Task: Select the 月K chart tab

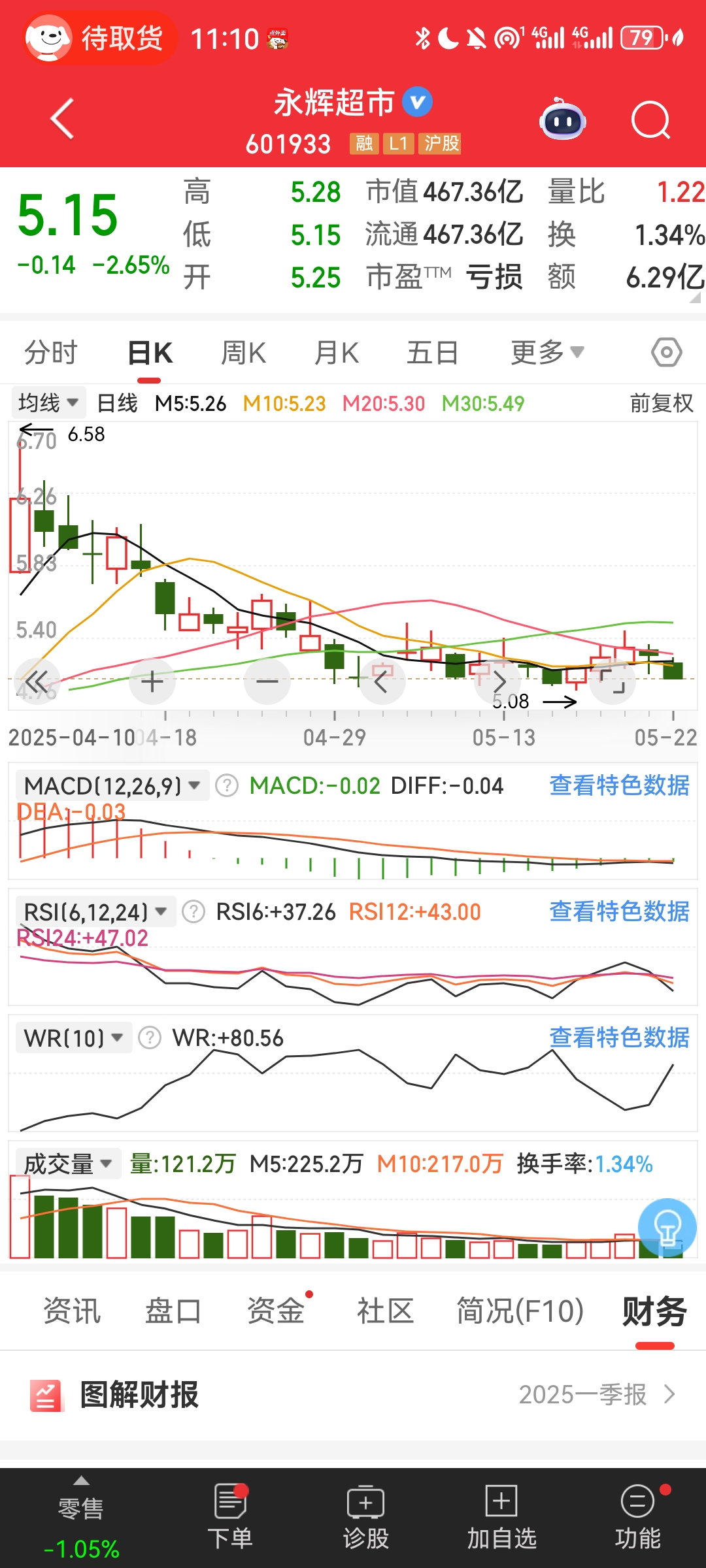Action: coord(337,353)
